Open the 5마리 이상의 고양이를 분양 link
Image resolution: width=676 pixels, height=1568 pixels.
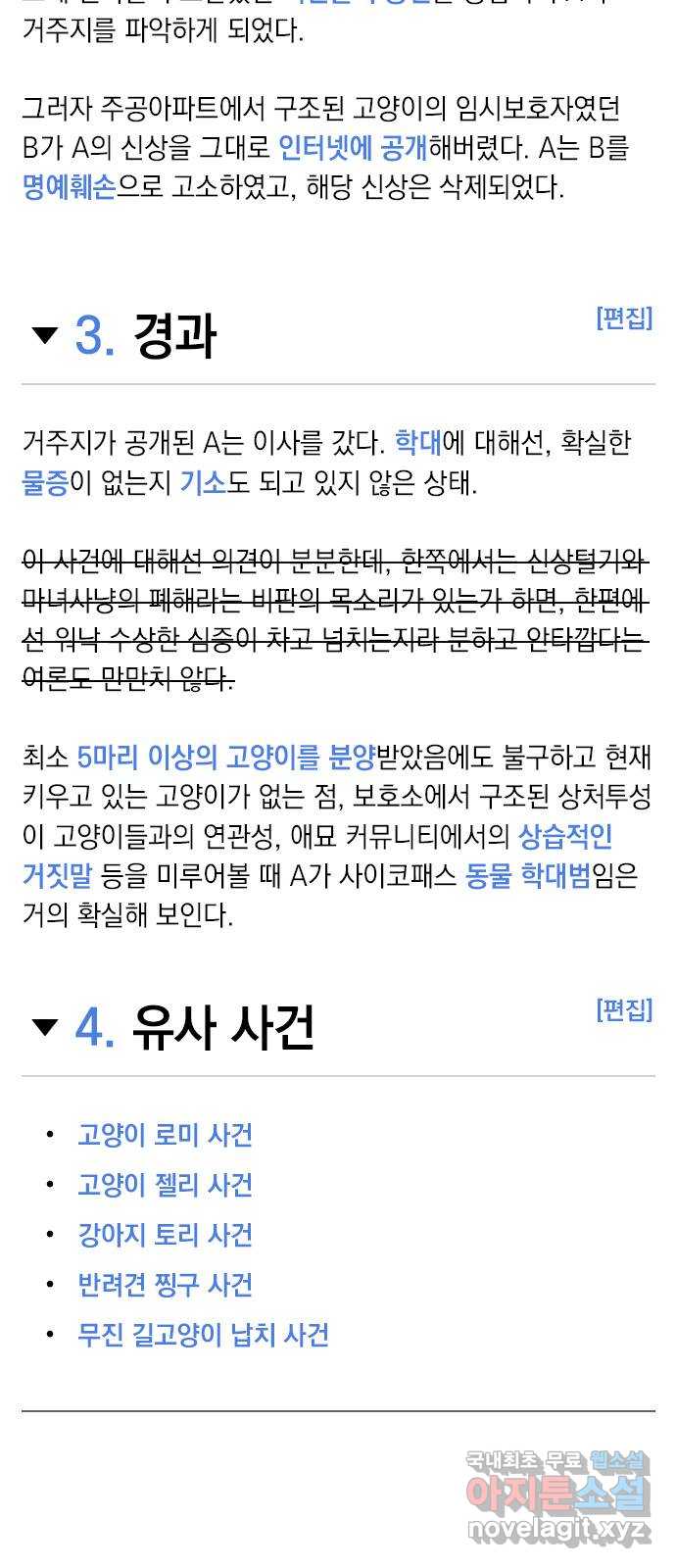pos(226,758)
